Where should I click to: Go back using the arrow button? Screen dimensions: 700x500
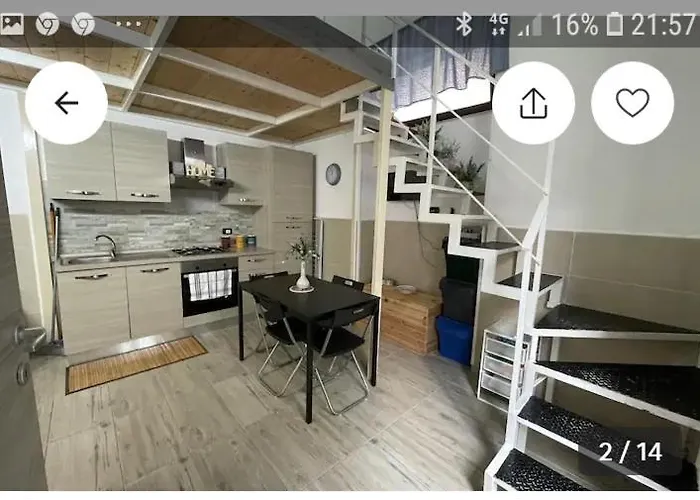(66, 103)
